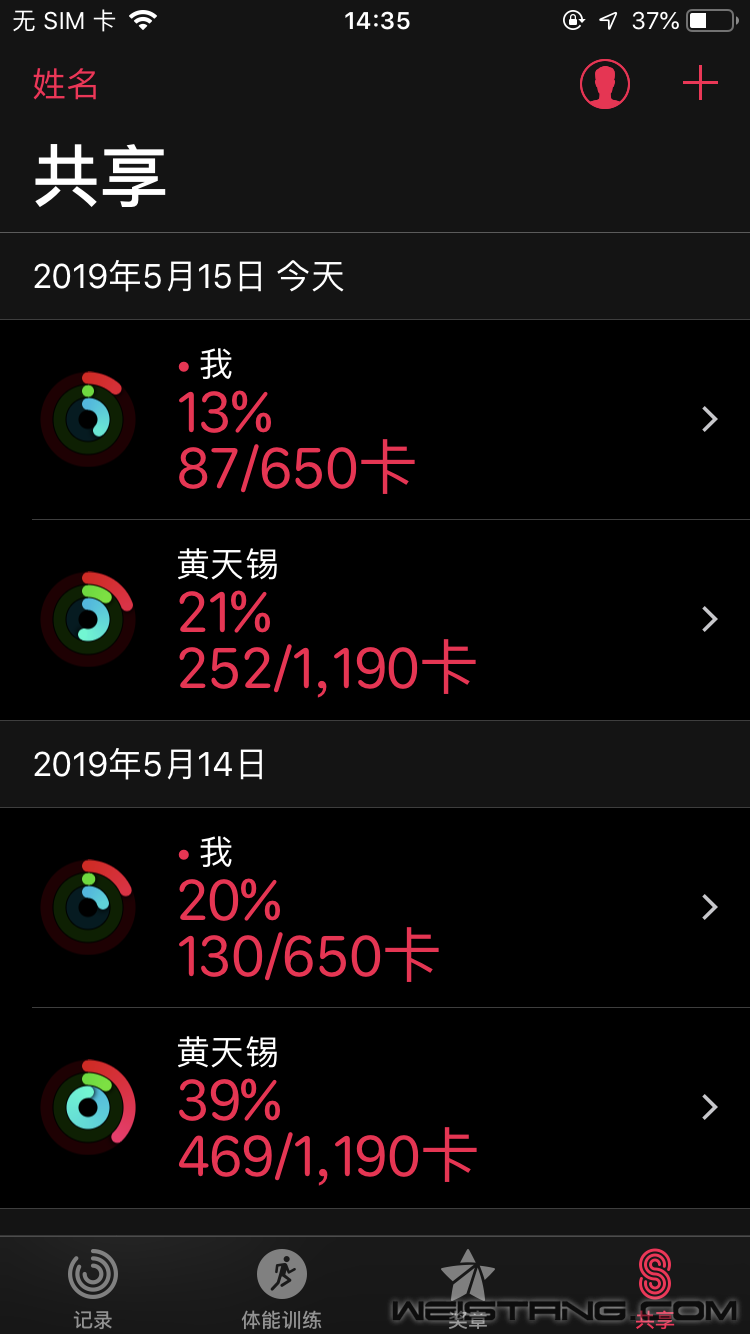Tap the add friend plus icon

700,85
